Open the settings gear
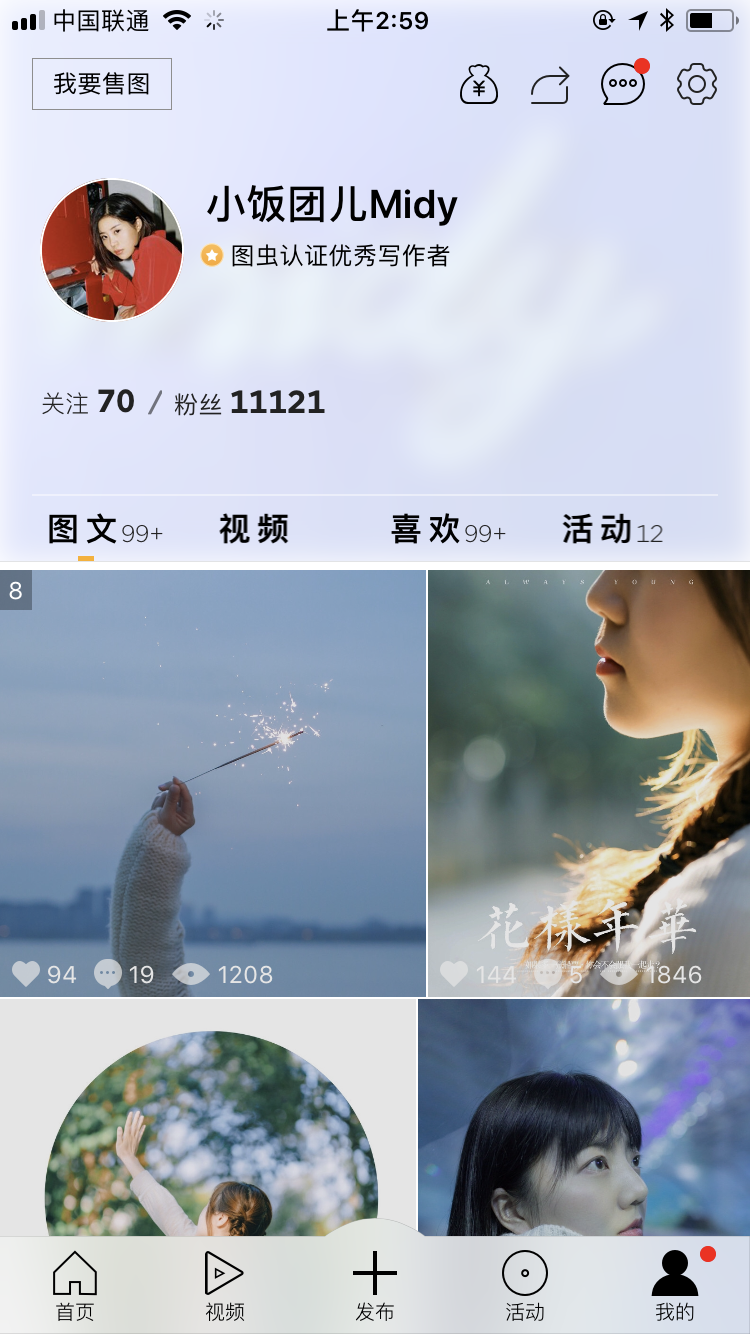Screen dimensions: 750x1334 pos(697,85)
